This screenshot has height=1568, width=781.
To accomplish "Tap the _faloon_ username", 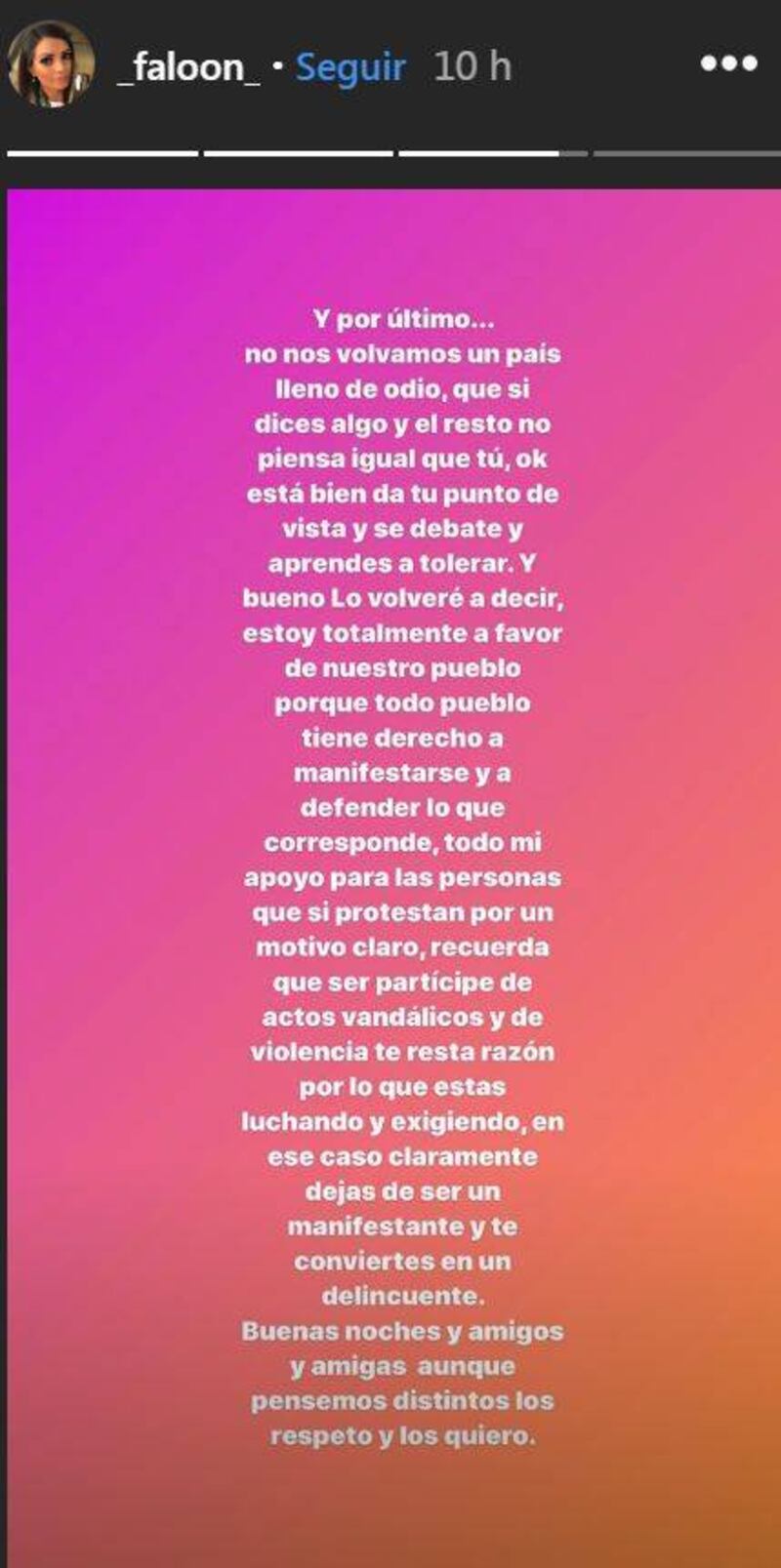I will [x=188, y=66].
